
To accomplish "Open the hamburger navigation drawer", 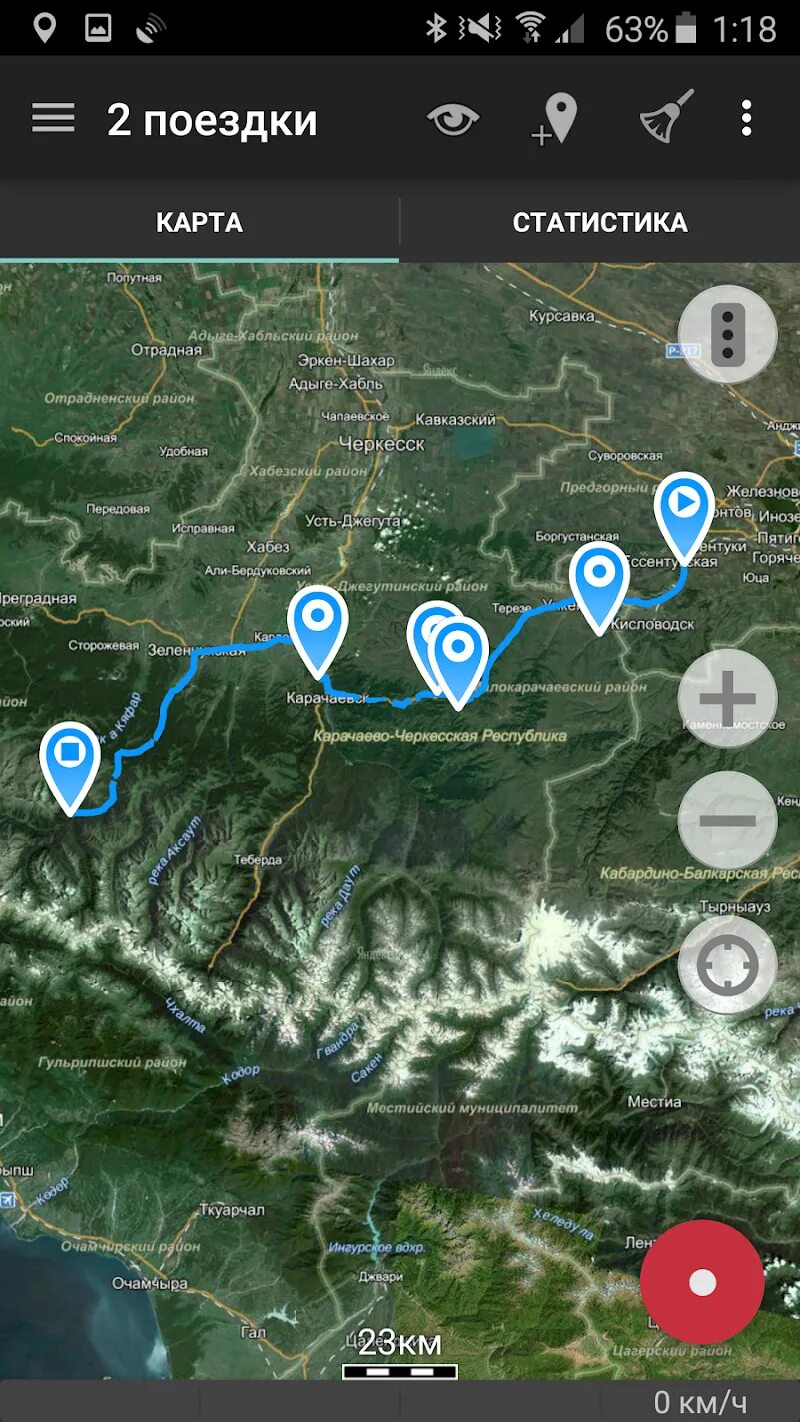I will pos(53,119).
